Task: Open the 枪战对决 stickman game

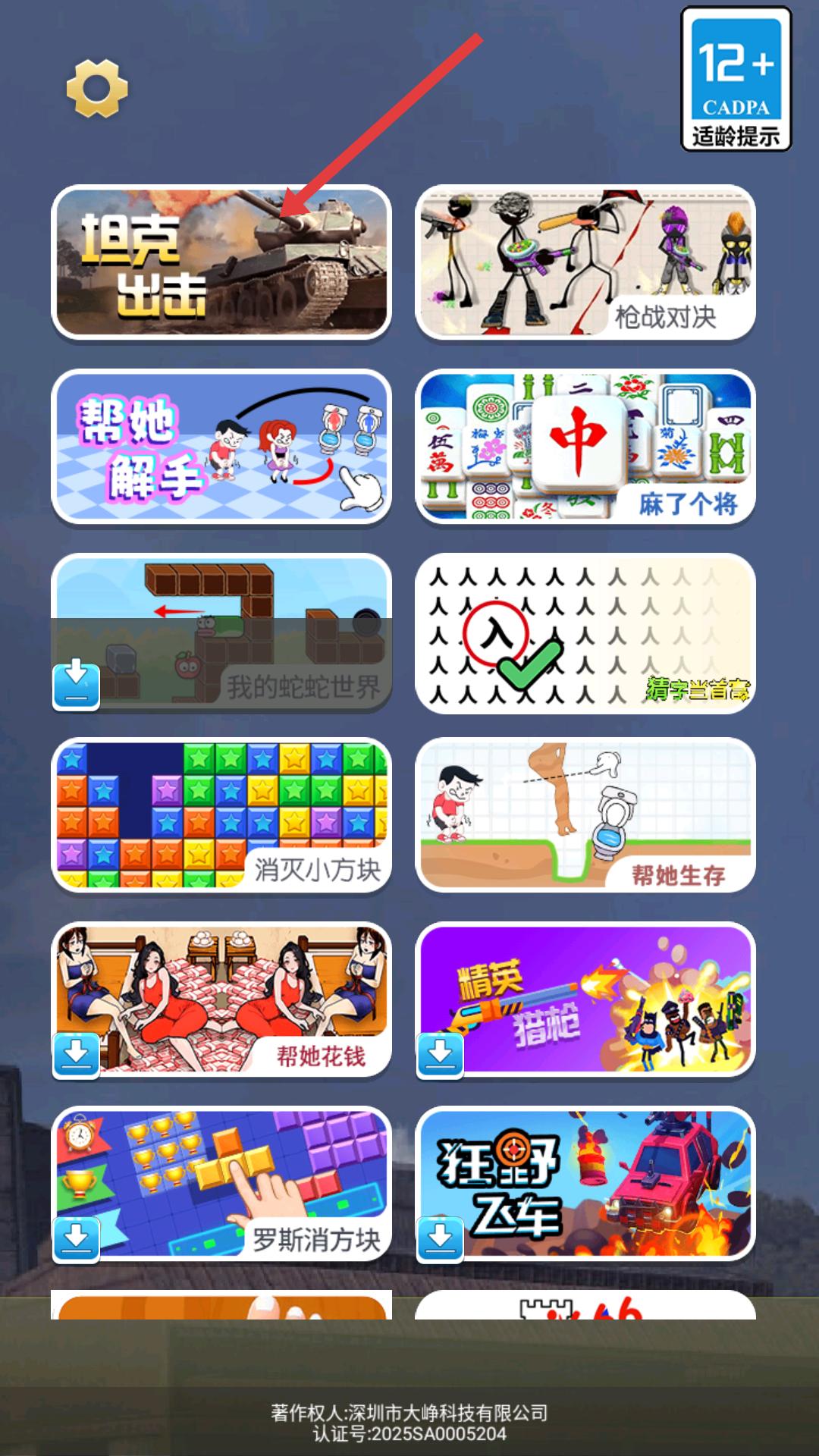Action: pyautogui.click(x=585, y=262)
